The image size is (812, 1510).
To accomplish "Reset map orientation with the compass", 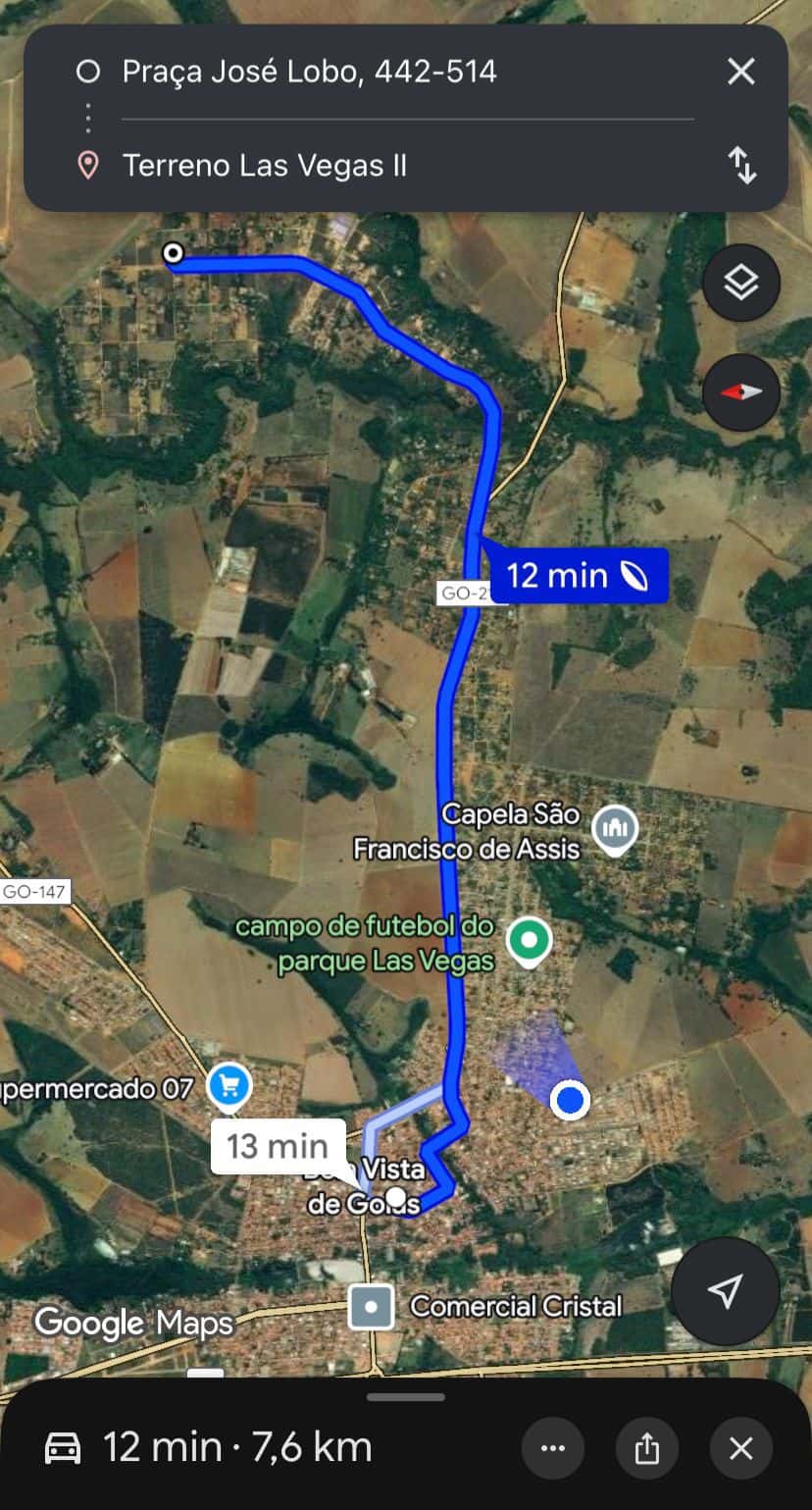I will 741,392.
